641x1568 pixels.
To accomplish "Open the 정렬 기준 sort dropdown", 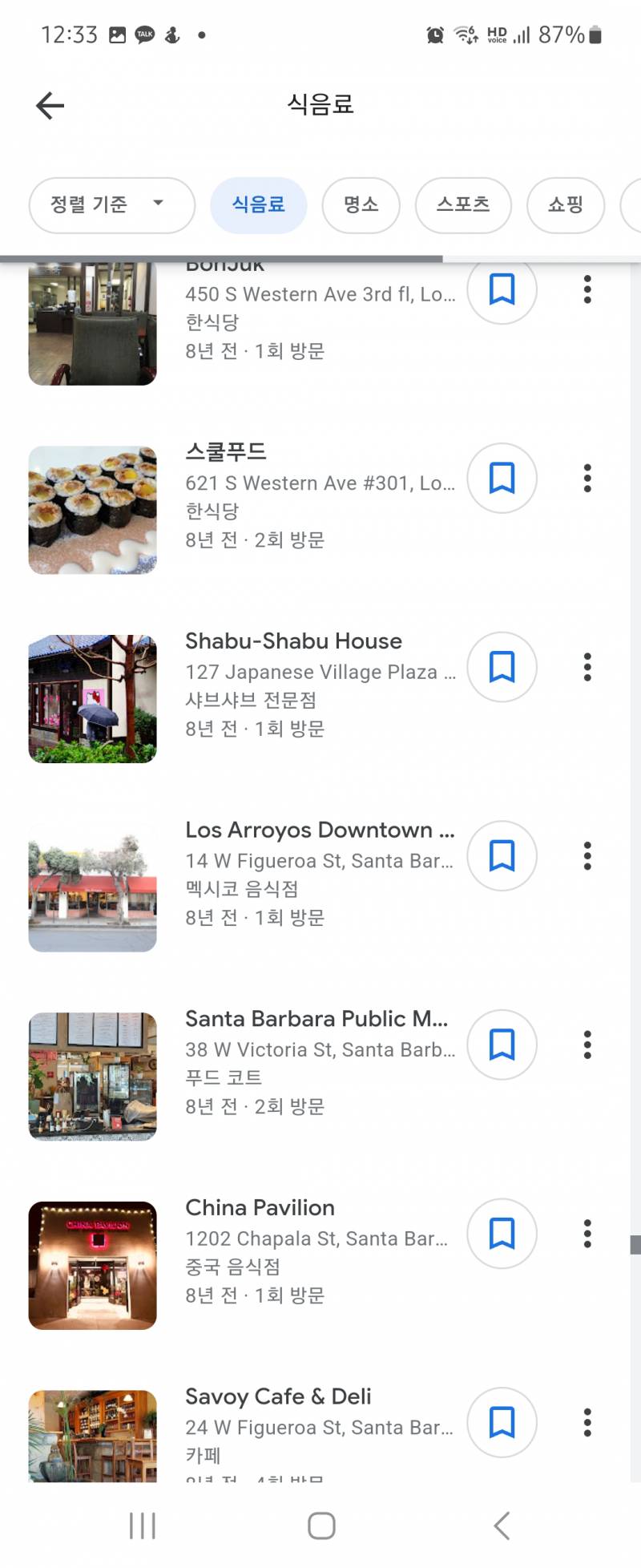I will (111, 205).
